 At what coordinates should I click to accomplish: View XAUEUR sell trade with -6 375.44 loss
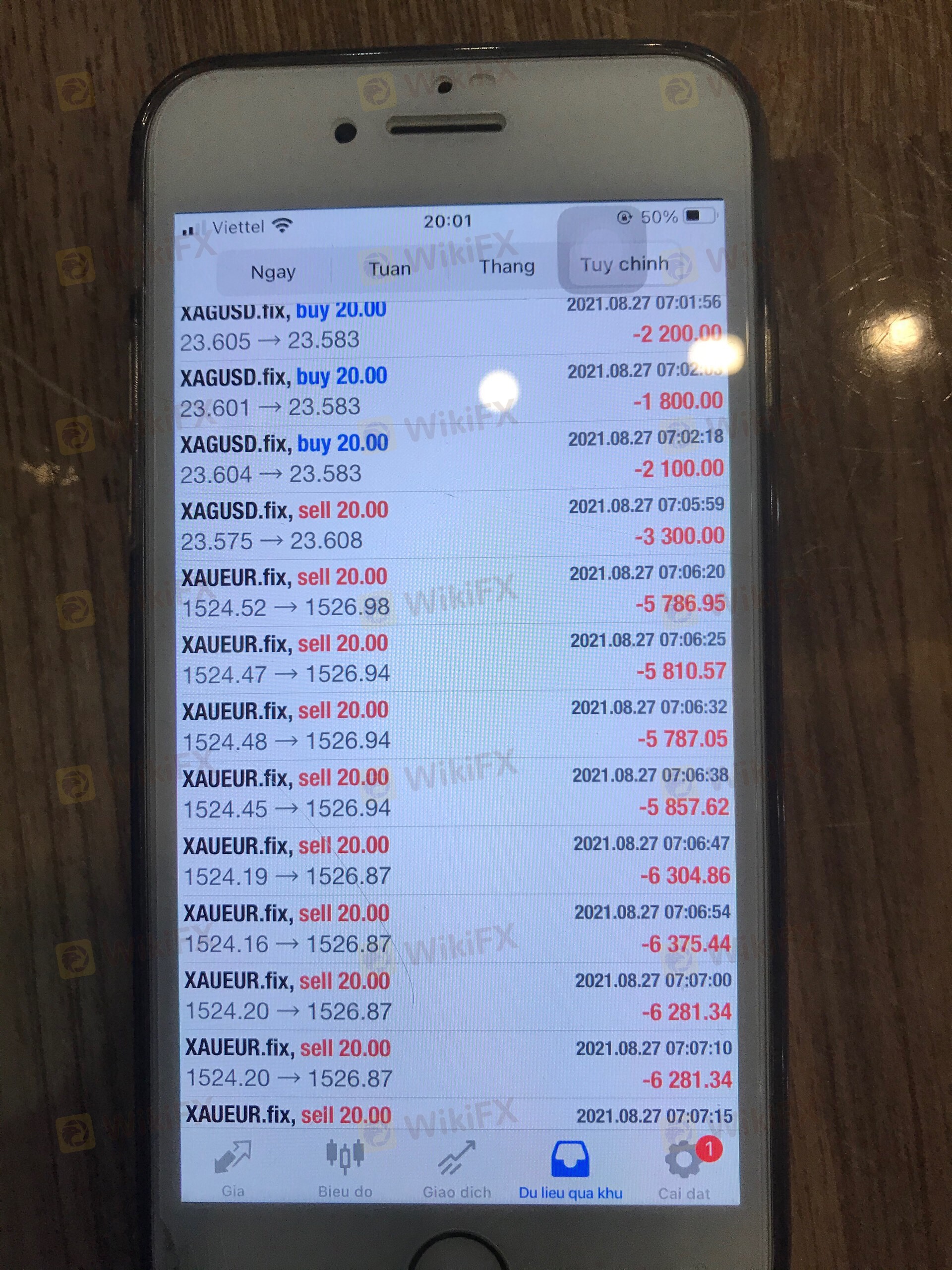coord(456,928)
